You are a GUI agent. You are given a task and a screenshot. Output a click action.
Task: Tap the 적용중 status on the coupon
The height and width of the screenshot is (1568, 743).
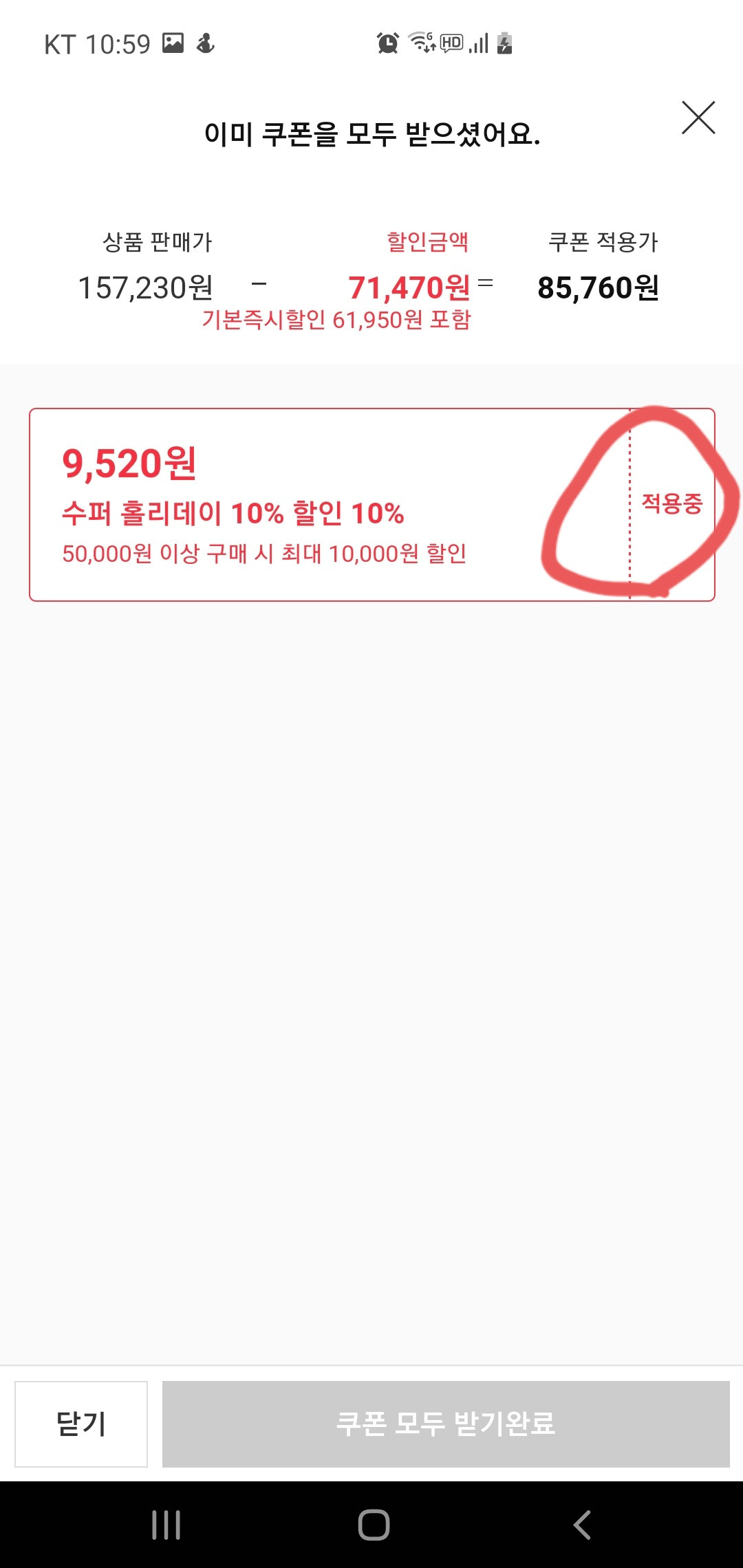click(672, 503)
